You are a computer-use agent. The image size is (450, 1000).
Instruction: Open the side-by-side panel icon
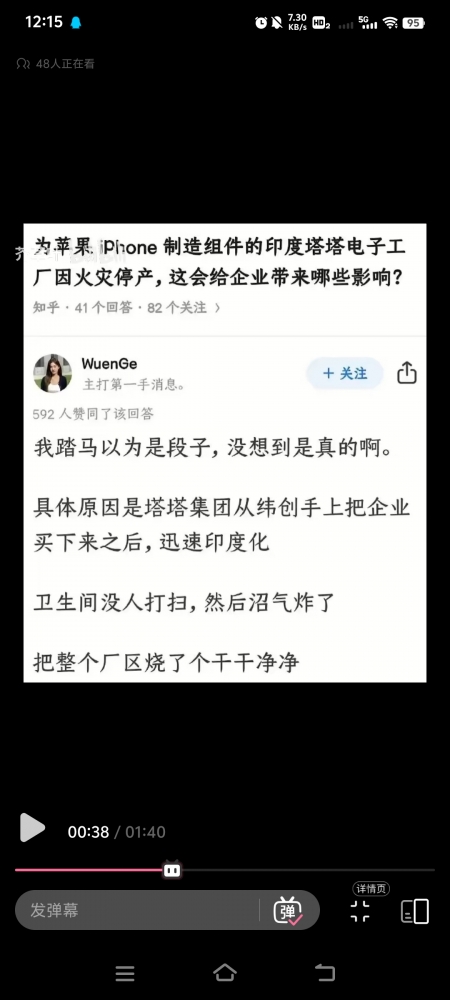414,911
